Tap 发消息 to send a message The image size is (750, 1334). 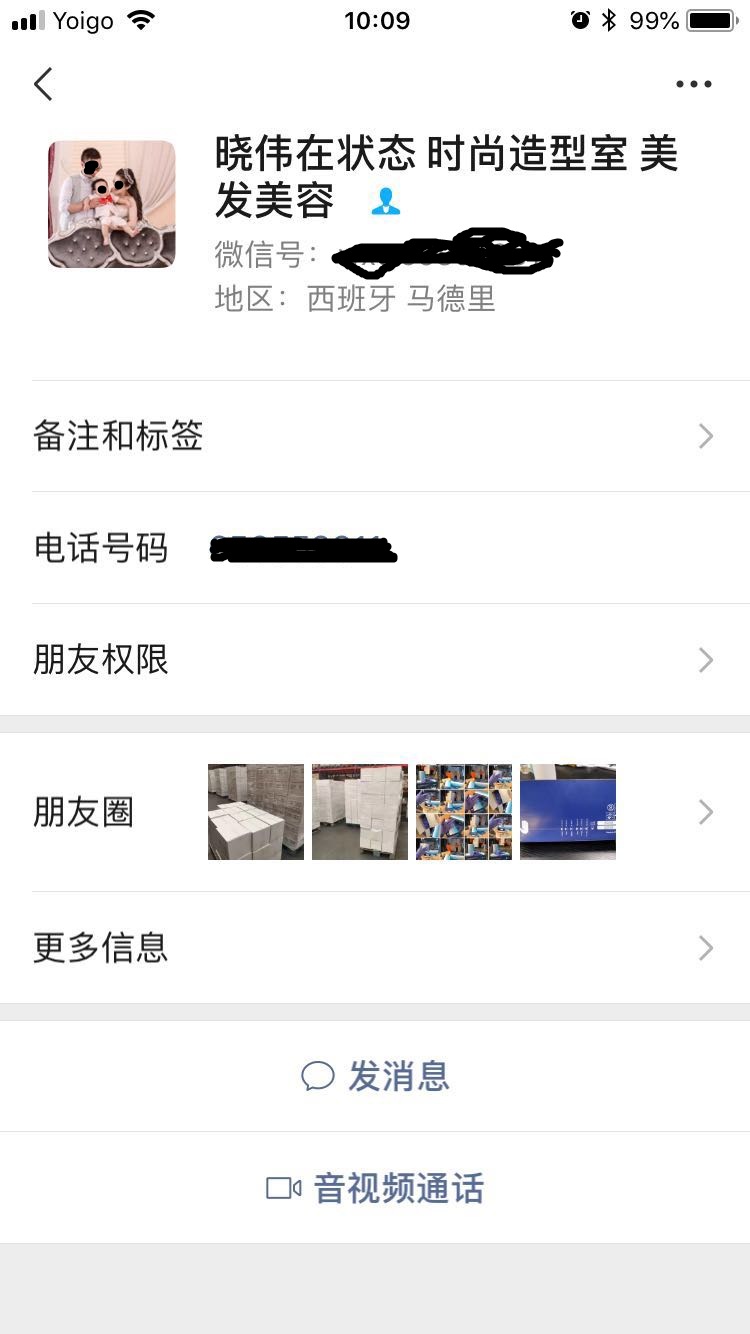[375, 1076]
